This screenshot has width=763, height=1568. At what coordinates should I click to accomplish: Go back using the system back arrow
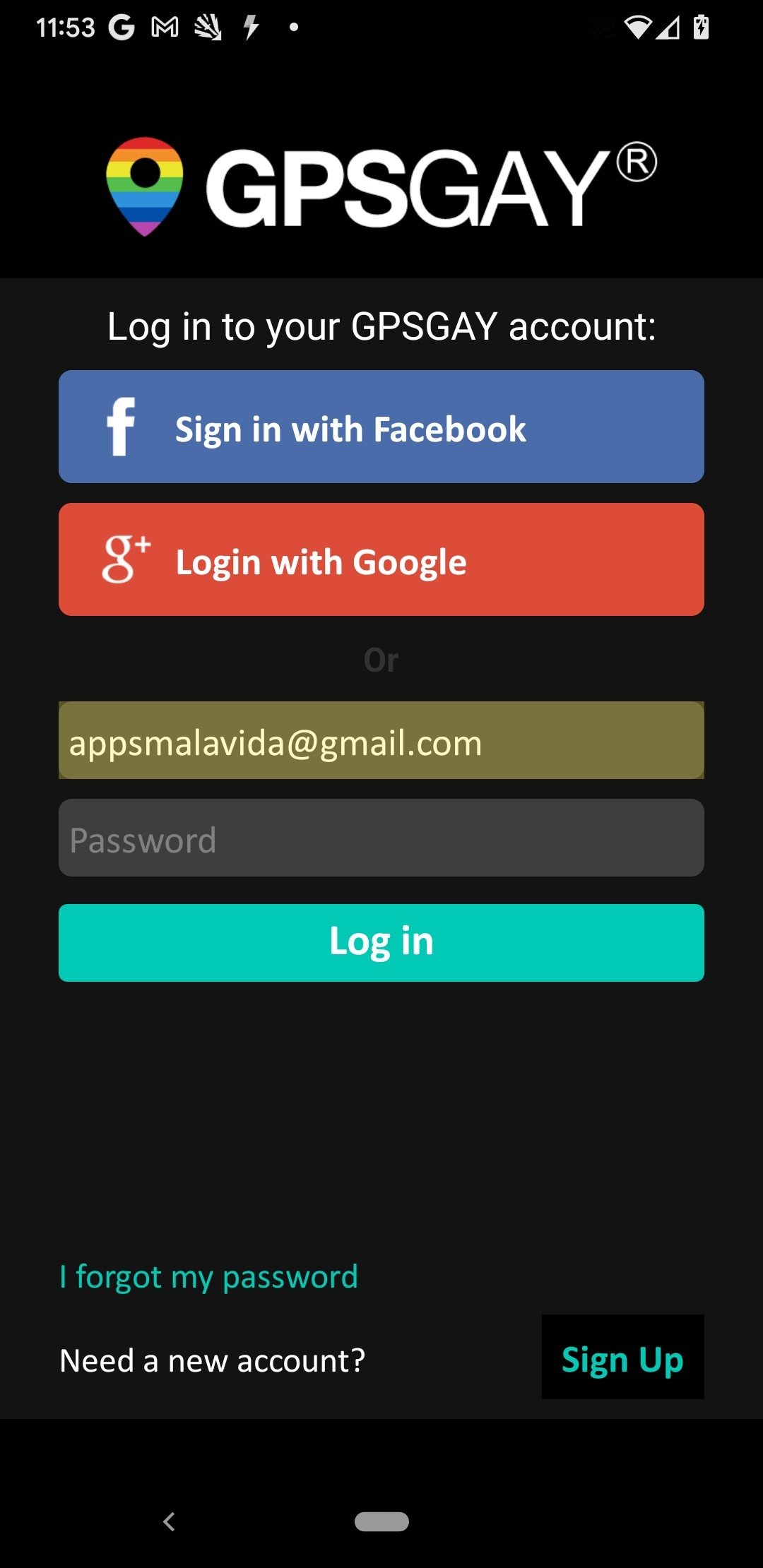pyautogui.click(x=169, y=1521)
